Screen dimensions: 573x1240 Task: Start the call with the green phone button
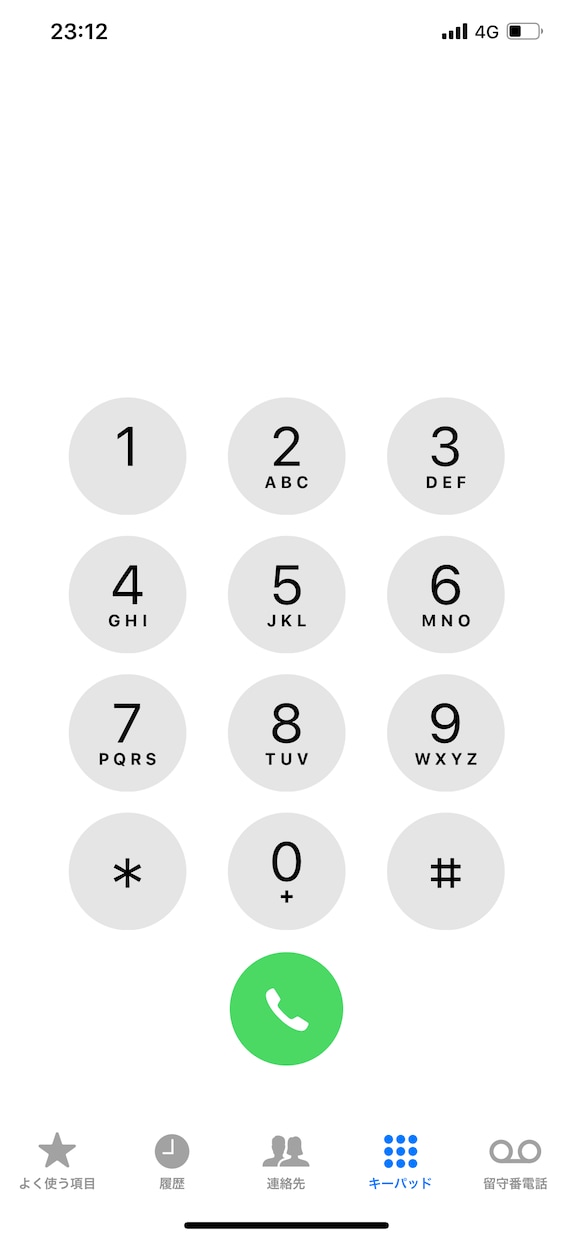[x=286, y=1009]
